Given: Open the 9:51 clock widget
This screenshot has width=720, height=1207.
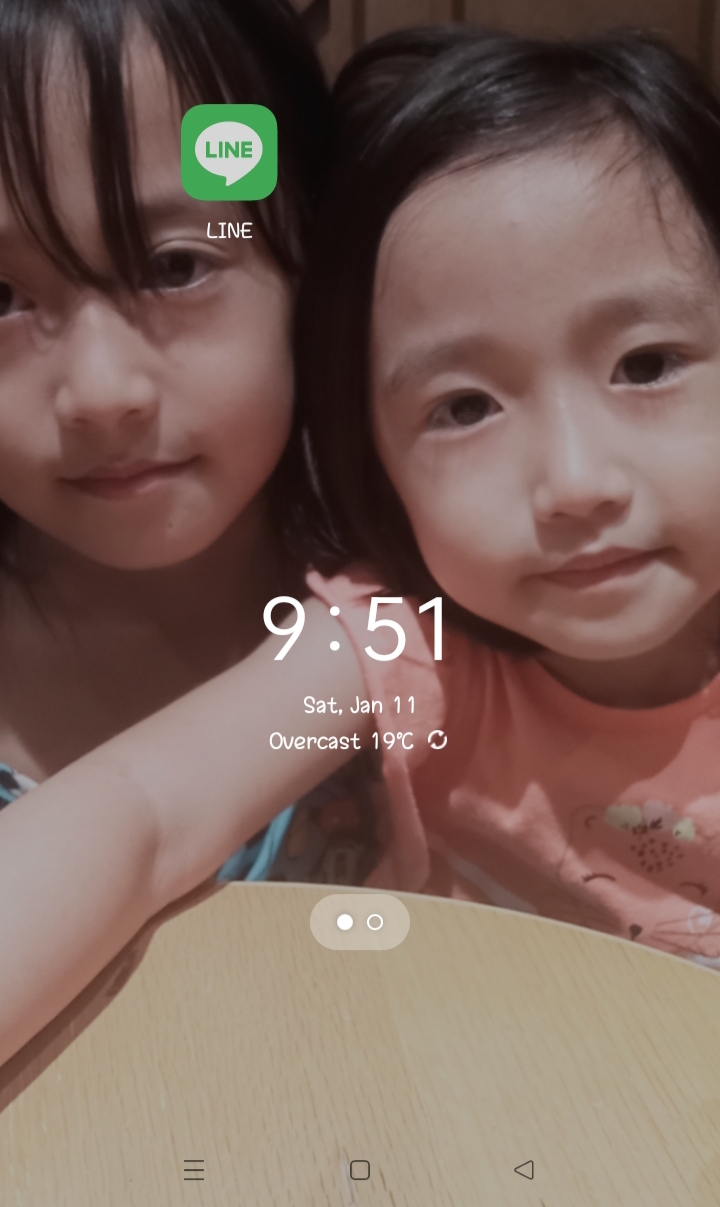Looking at the screenshot, I should (x=356, y=629).
